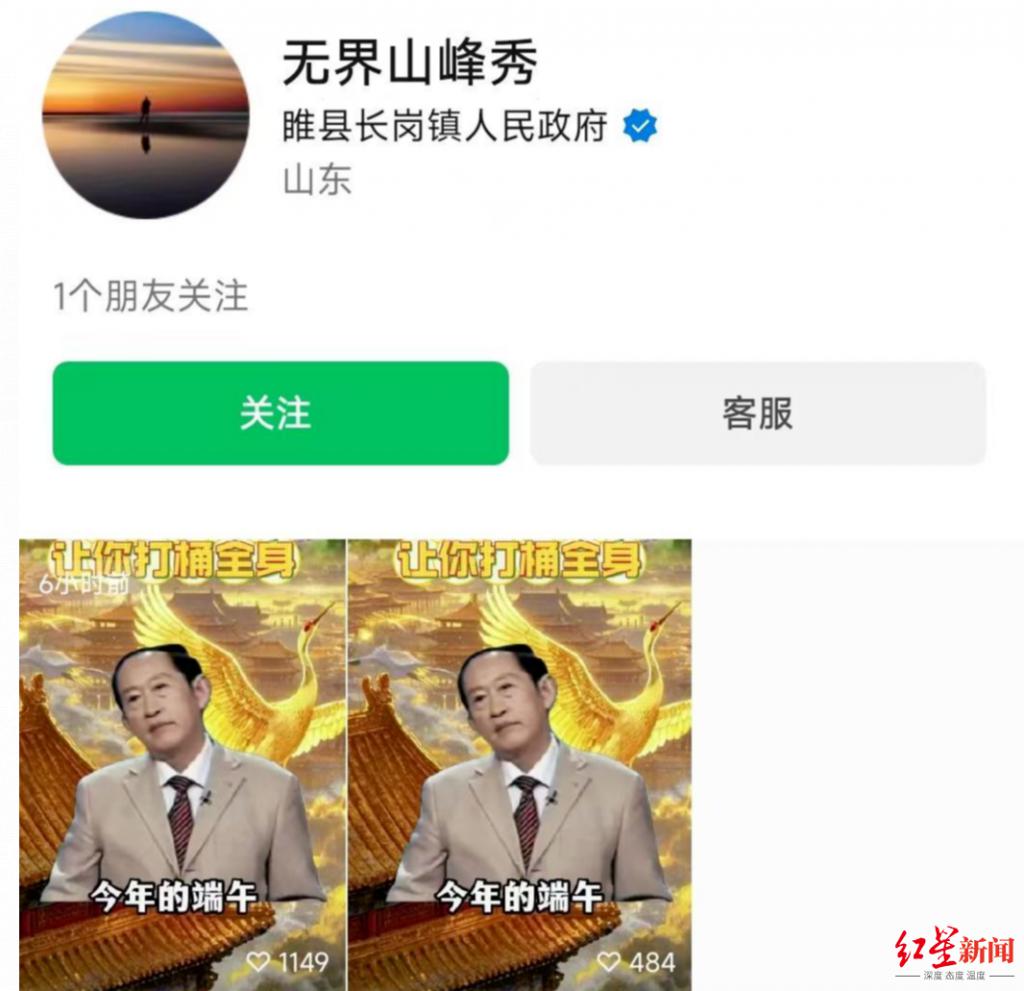This screenshot has height=991, width=1024.
Task: View the profile avatar picture
Action: click(145, 115)
